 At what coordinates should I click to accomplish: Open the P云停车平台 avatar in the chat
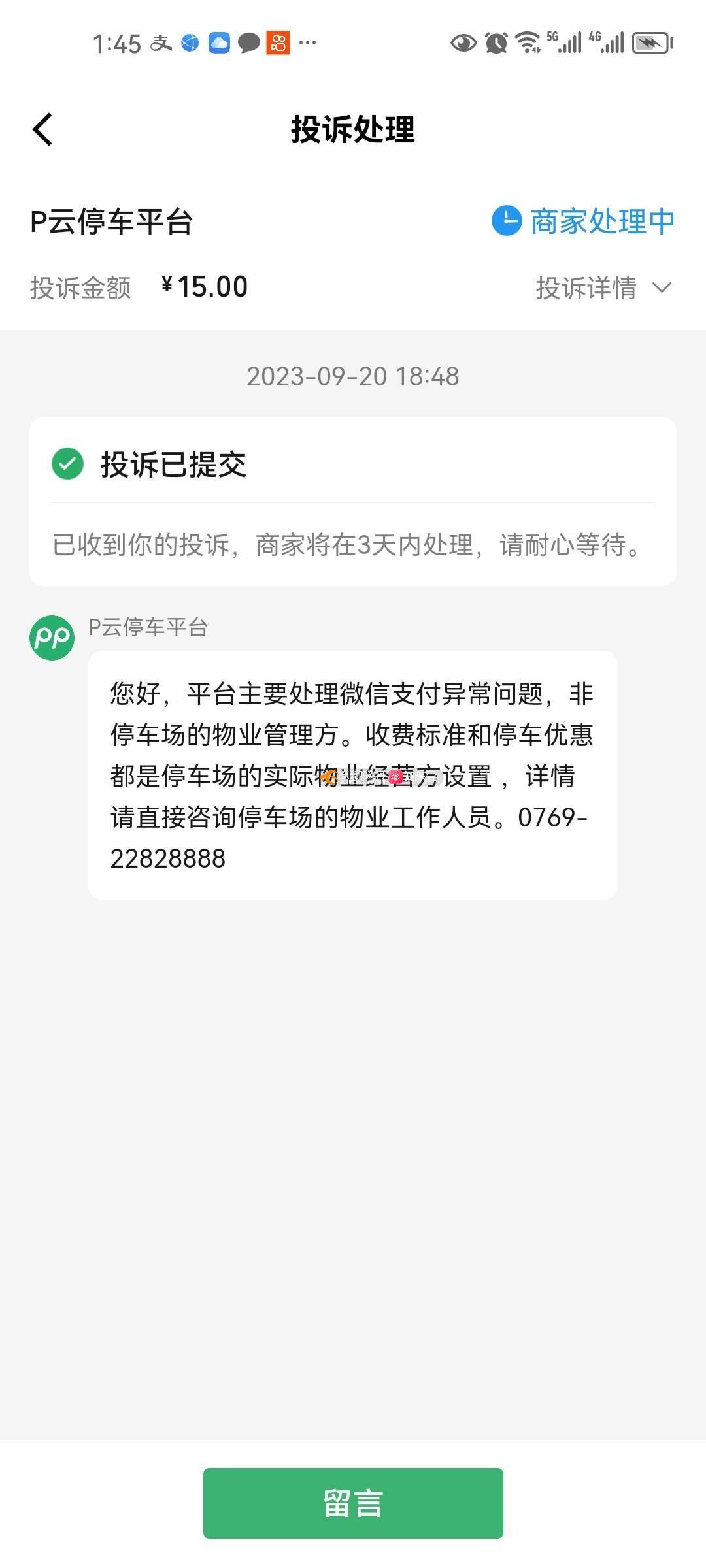pyautogui.click(x=52, y=638)
